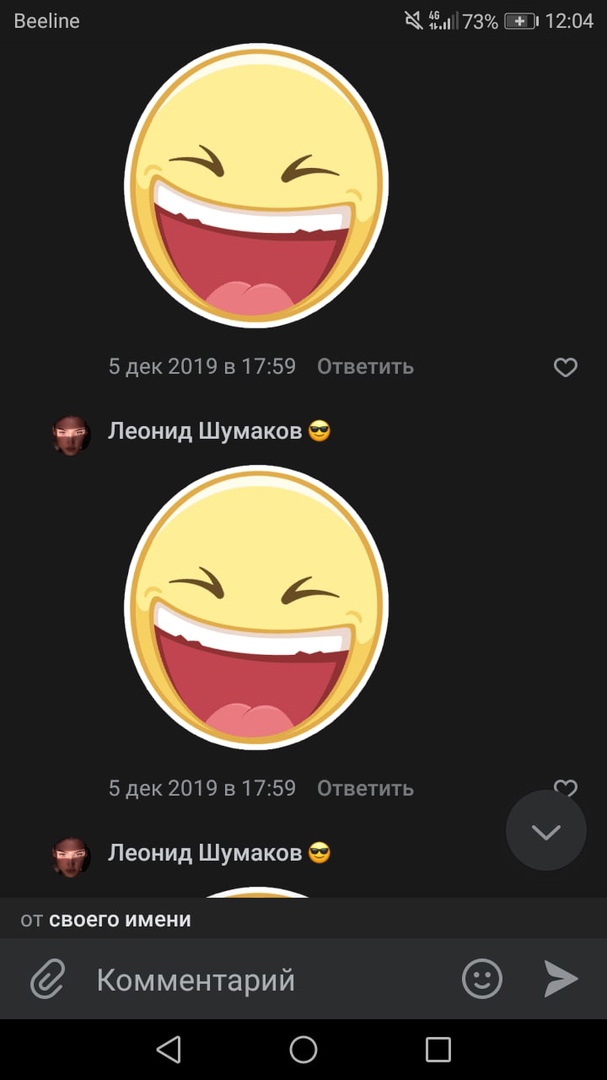The width and height of the screenshot is (607, 1080).
Task: Tap Ответить under the second sticker comment
Action: point(365,788)
